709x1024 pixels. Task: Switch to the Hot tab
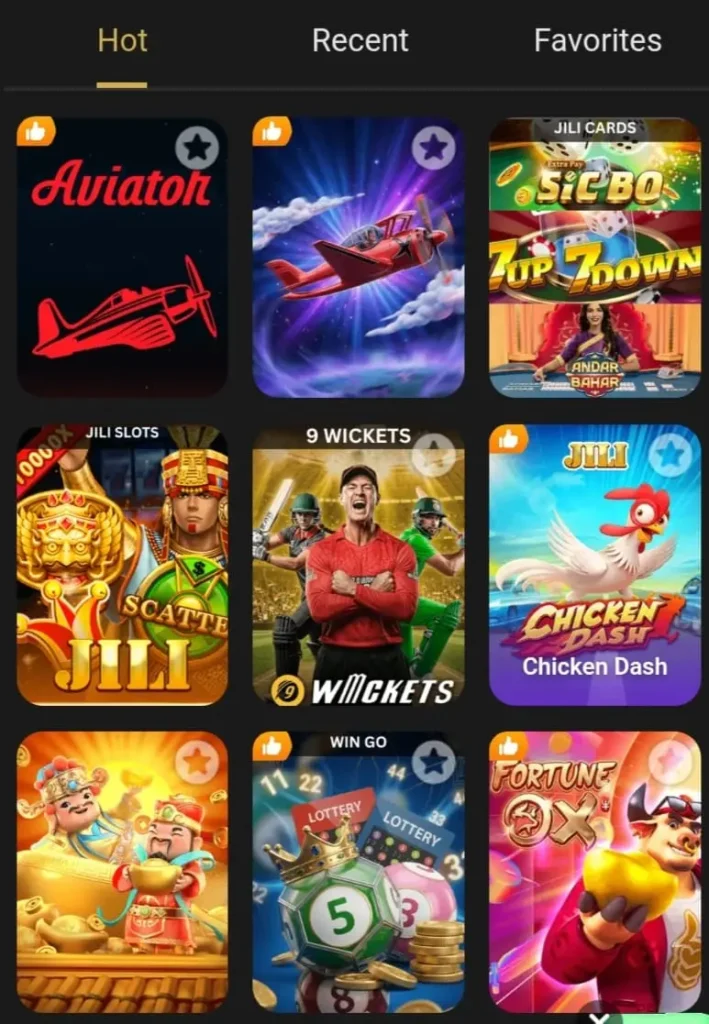pyautogui.click(x=122, y=41)
